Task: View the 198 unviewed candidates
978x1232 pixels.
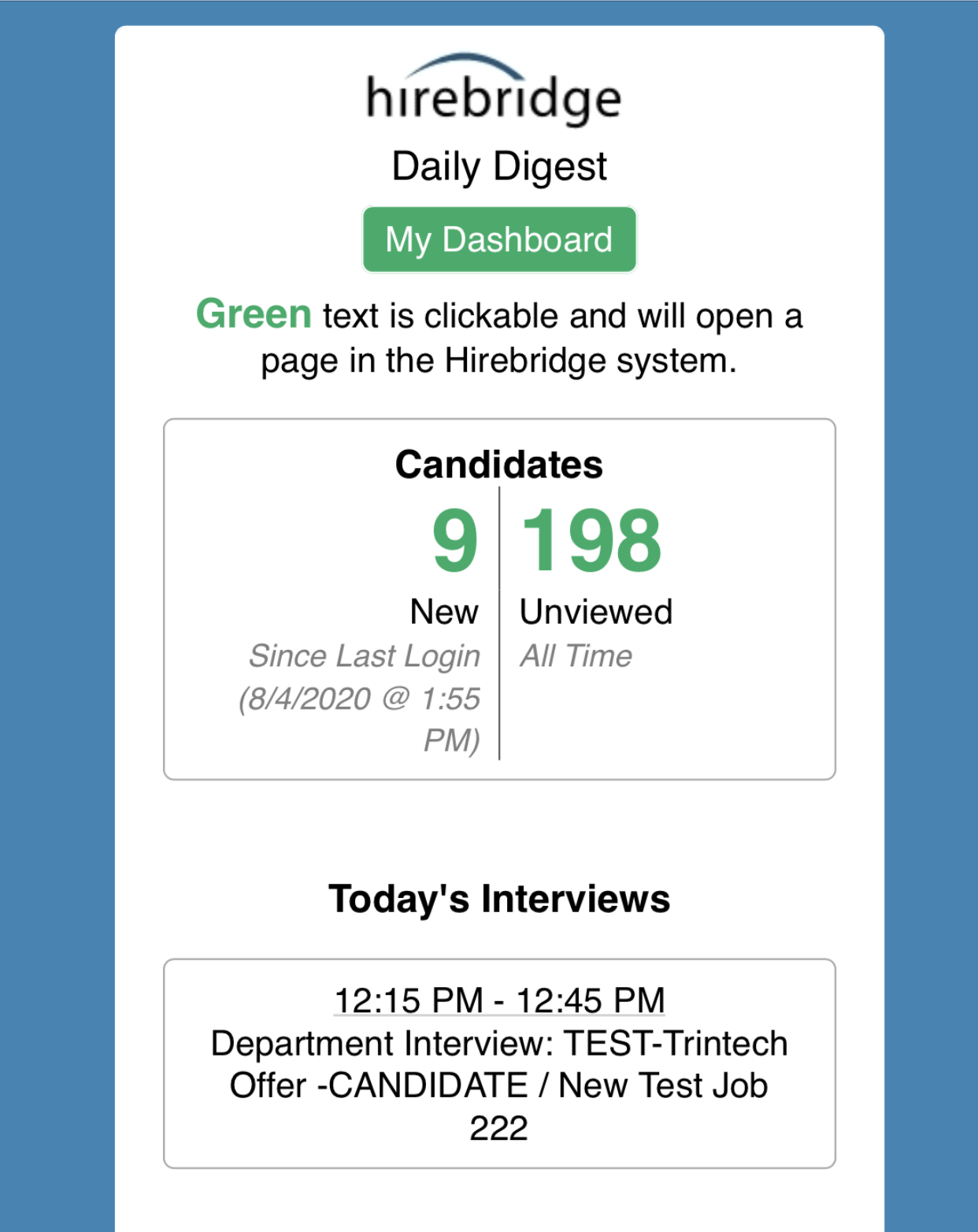Action: click(591, 540)
